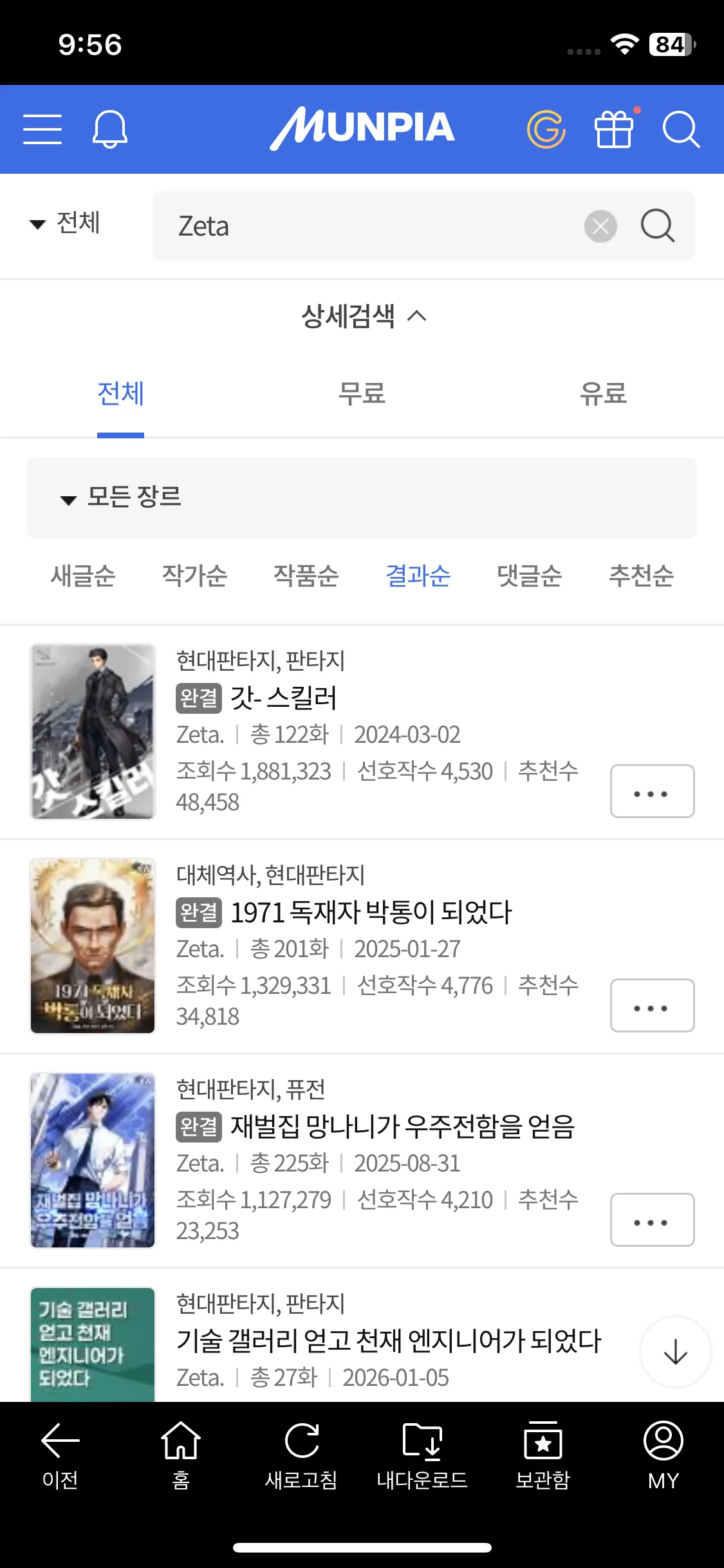Sort results by 추천순
724x1568 pixels.
pos(641,575)
